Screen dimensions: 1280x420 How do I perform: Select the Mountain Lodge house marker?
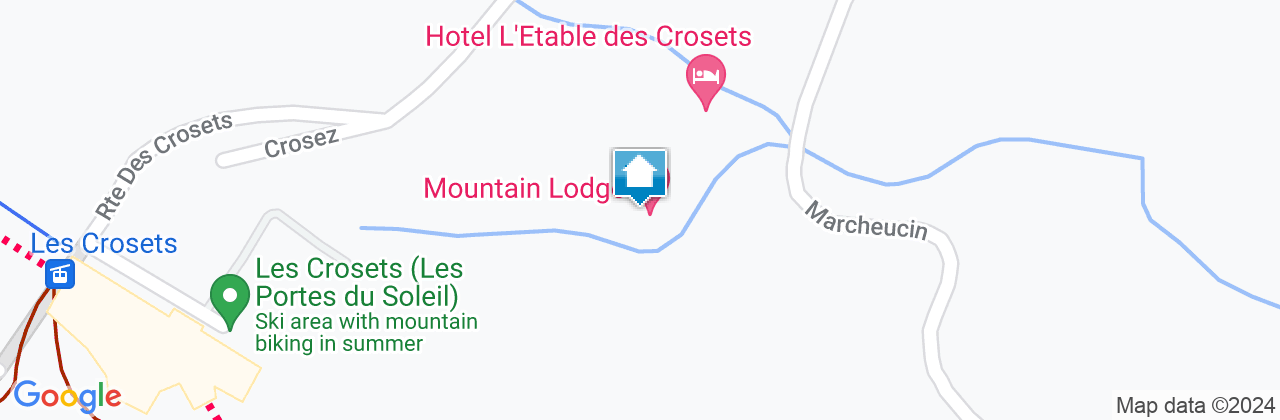[640, 175]
